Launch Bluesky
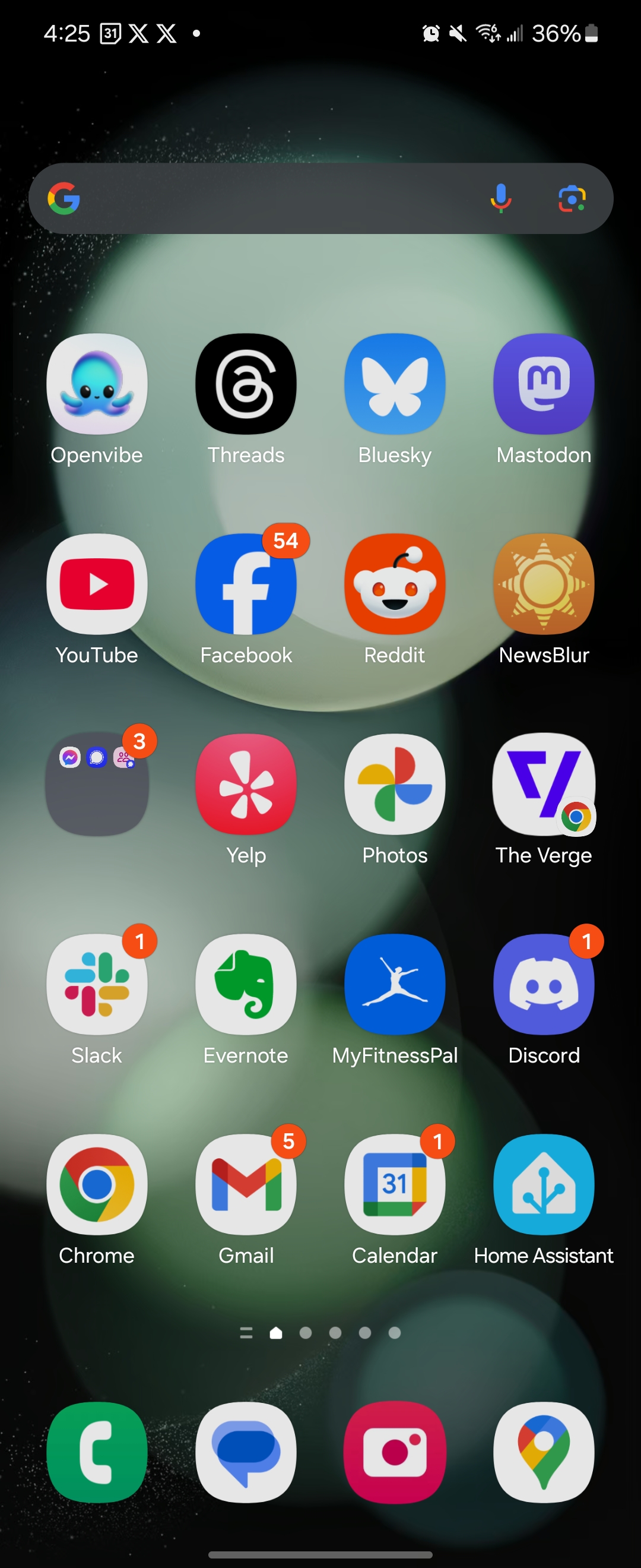641x1568 pixels. pos(395,384)
